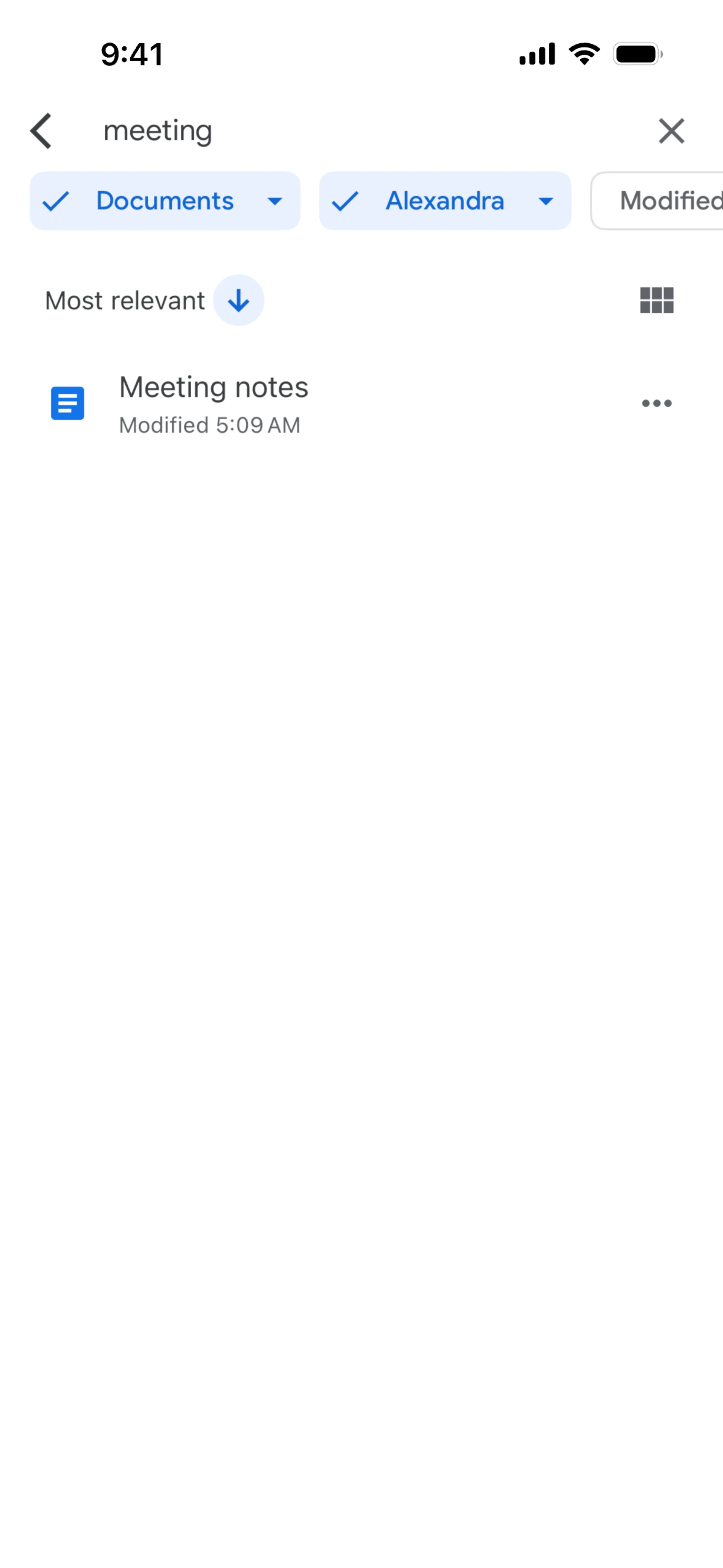Show more options for Meeting notes
This screenshot has width=723, height=1568.
pos(657,403)
